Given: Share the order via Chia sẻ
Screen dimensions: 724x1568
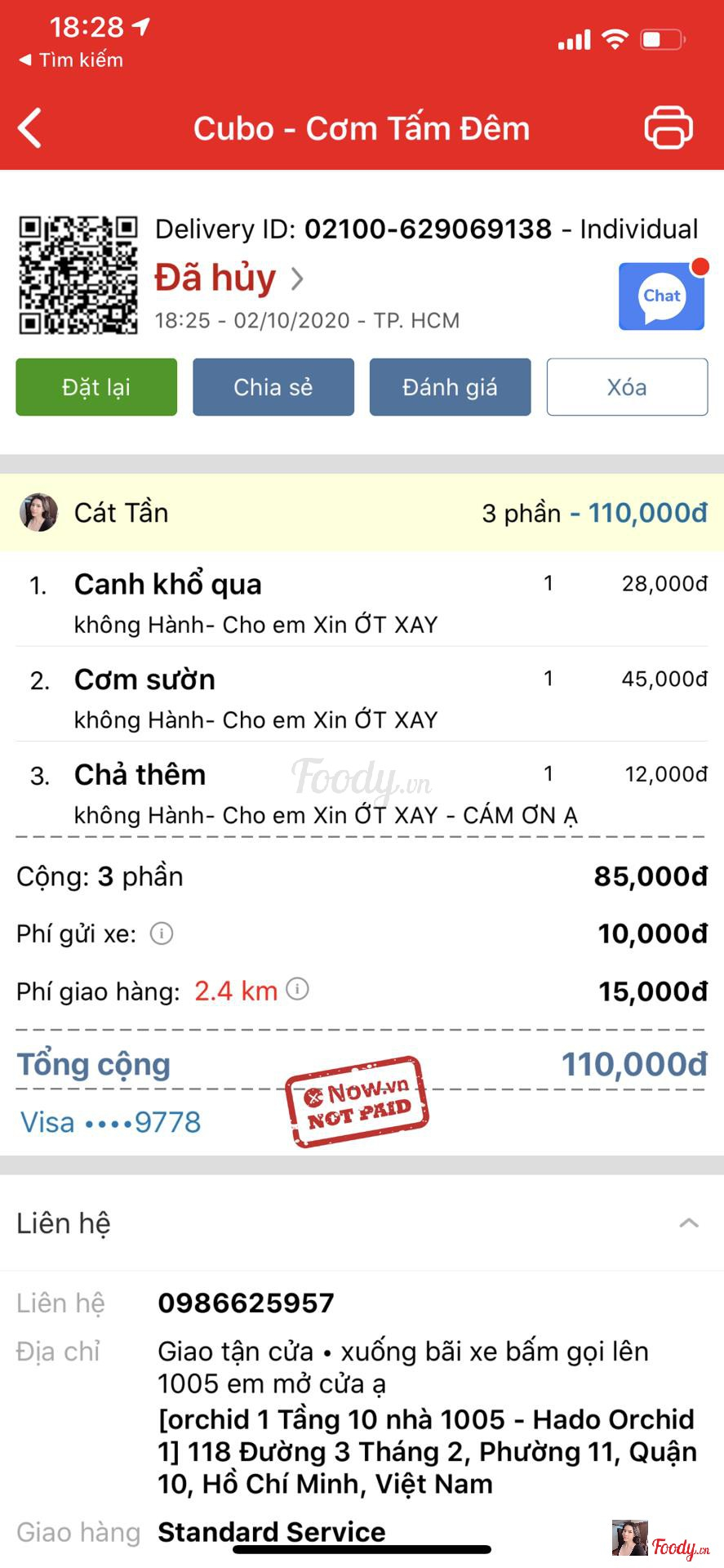Looking at the screenshot, I should pos(273,387).
